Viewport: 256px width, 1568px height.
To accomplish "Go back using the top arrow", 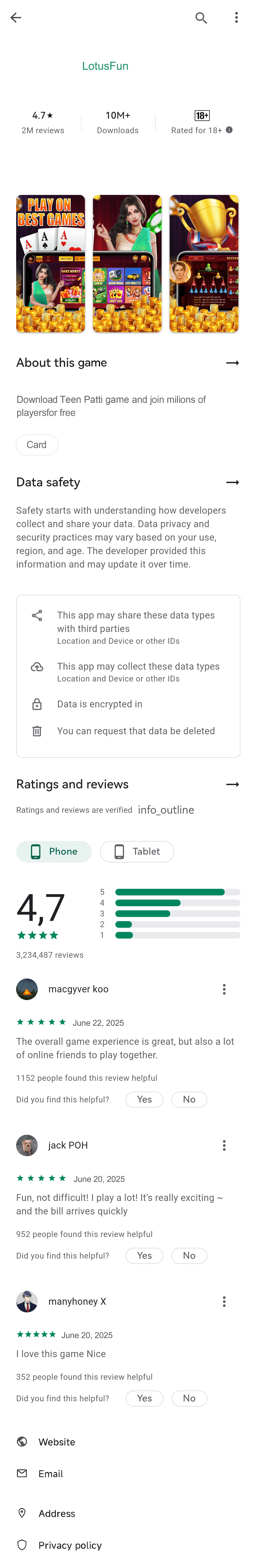I will (16, 18).
